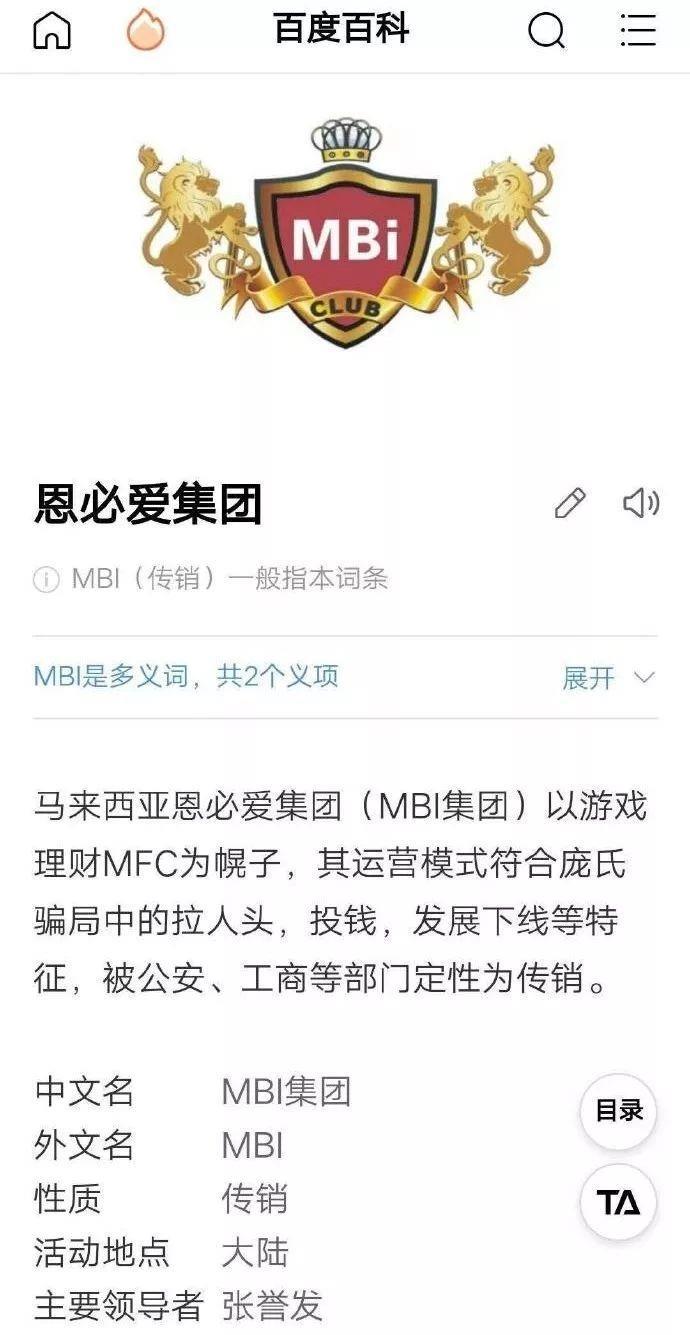Play audio reading of the entry
Screen dimensions: 690x1335
pos(640,503)
